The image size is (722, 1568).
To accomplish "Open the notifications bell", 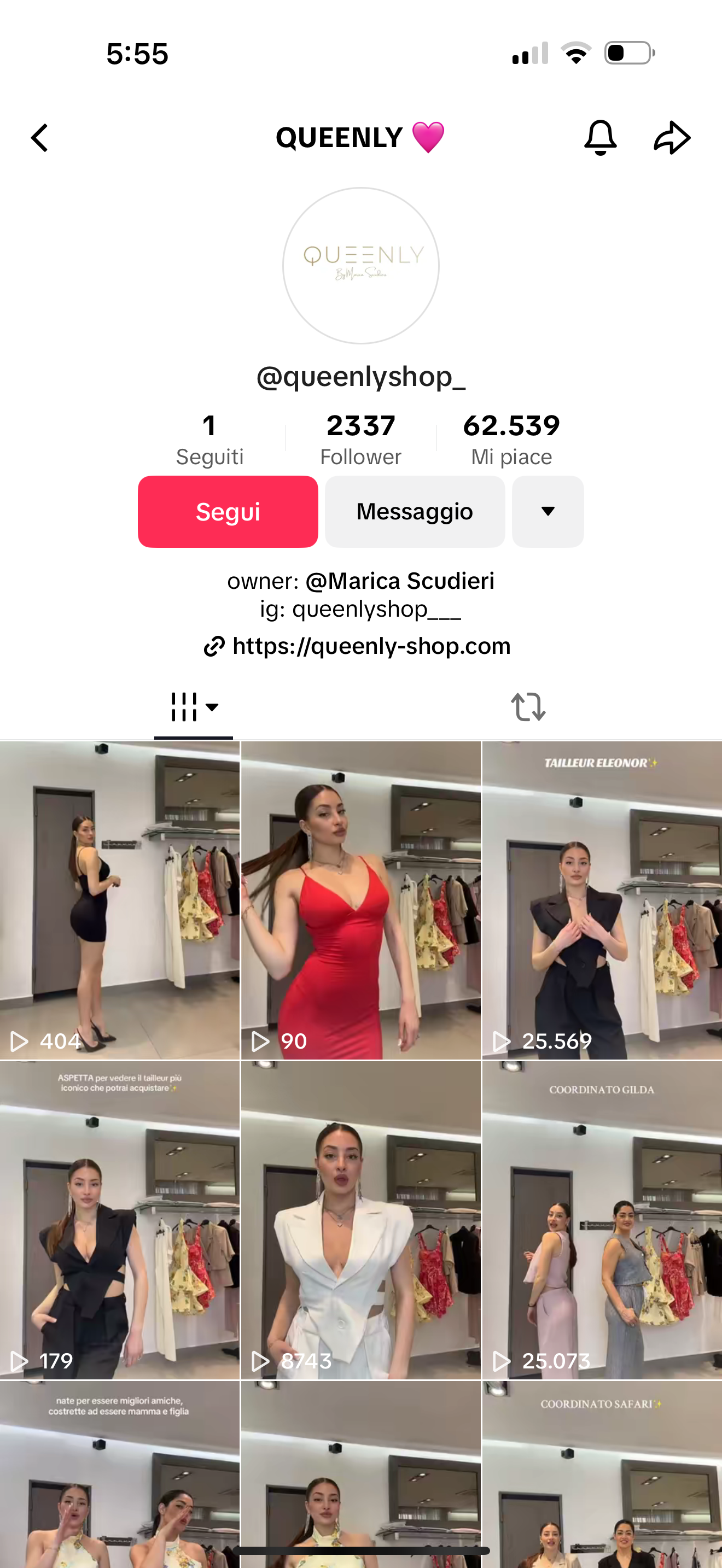I will 599,138.
